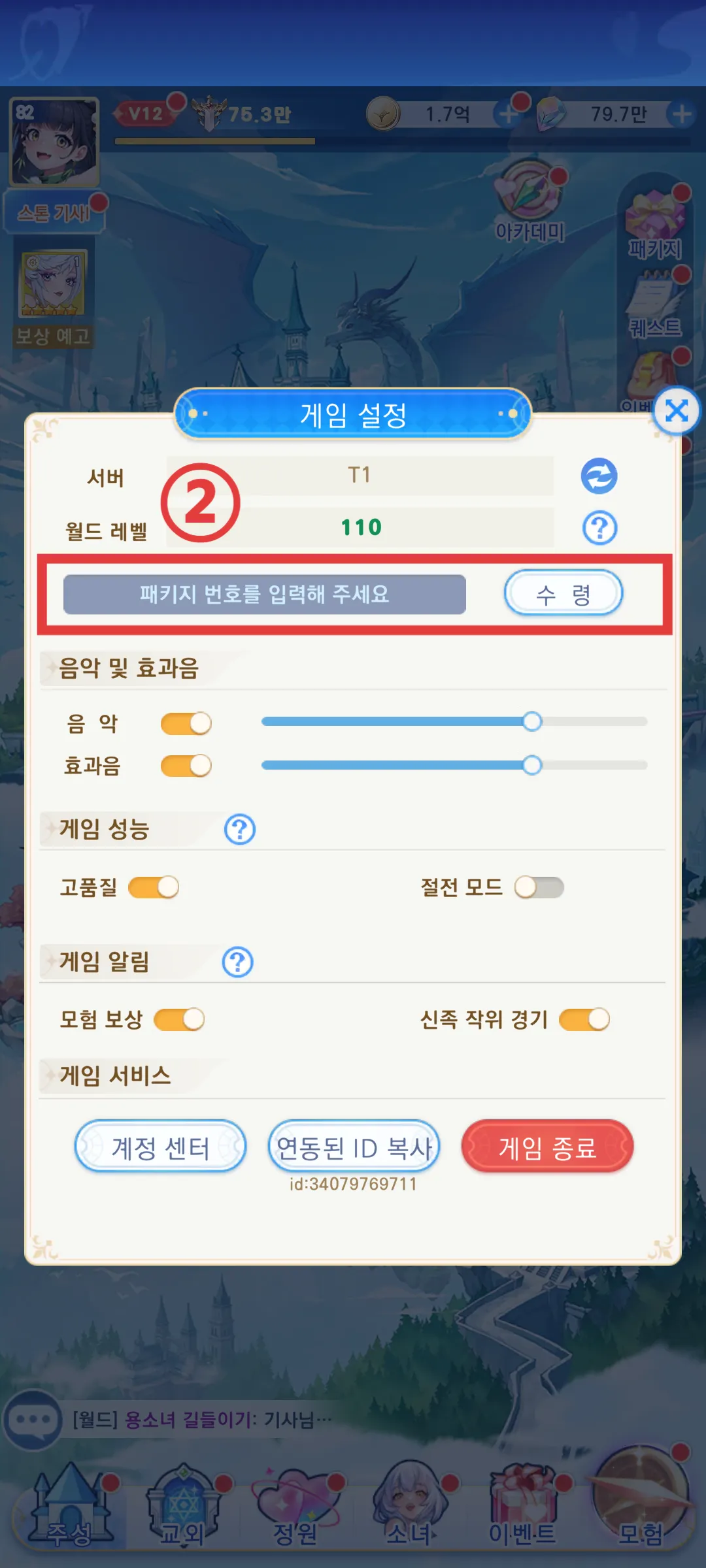This screenshot has width=706, height=1568.
Task: Tap the 패키지 번호 input field
Action: [x=264, y=595]
